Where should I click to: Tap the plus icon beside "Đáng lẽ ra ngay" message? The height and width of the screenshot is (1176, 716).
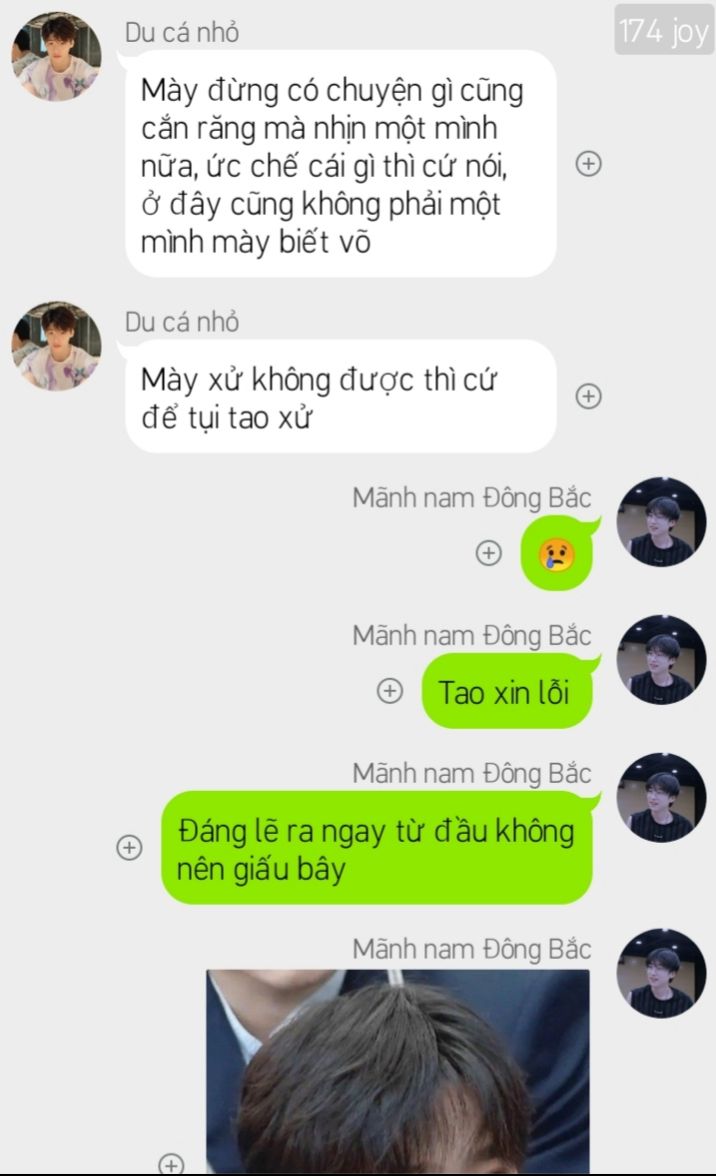coord(129,848)
